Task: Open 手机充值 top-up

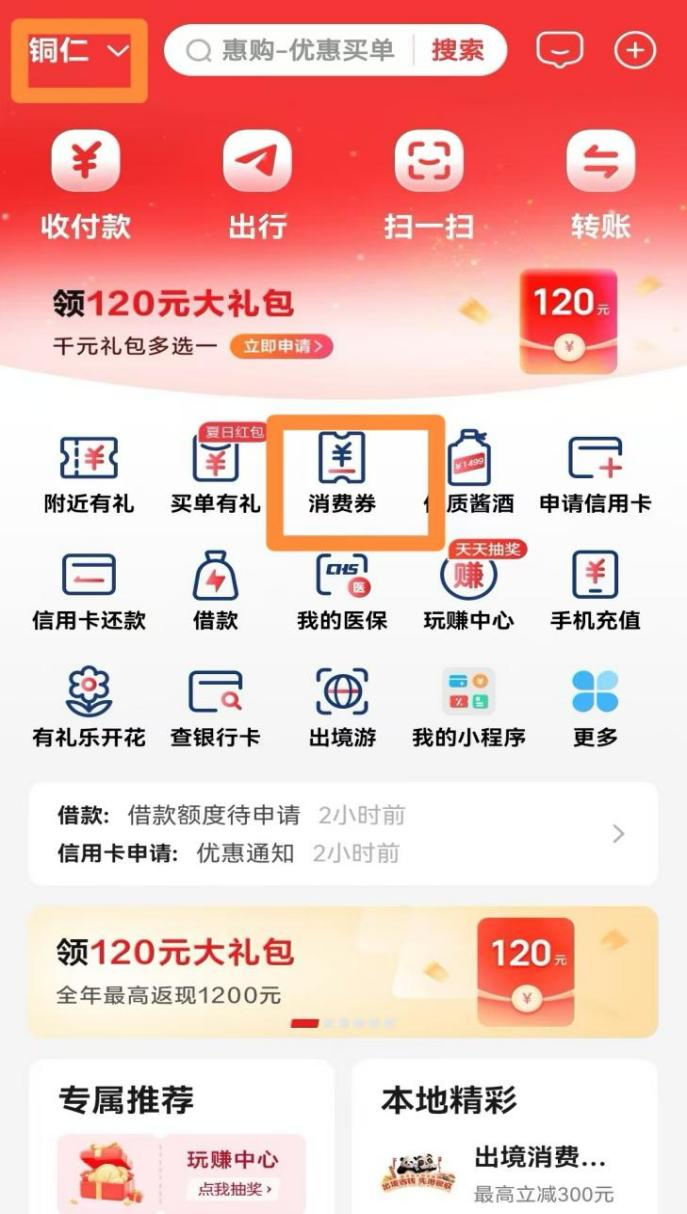Action: click(x=595, y=590)
